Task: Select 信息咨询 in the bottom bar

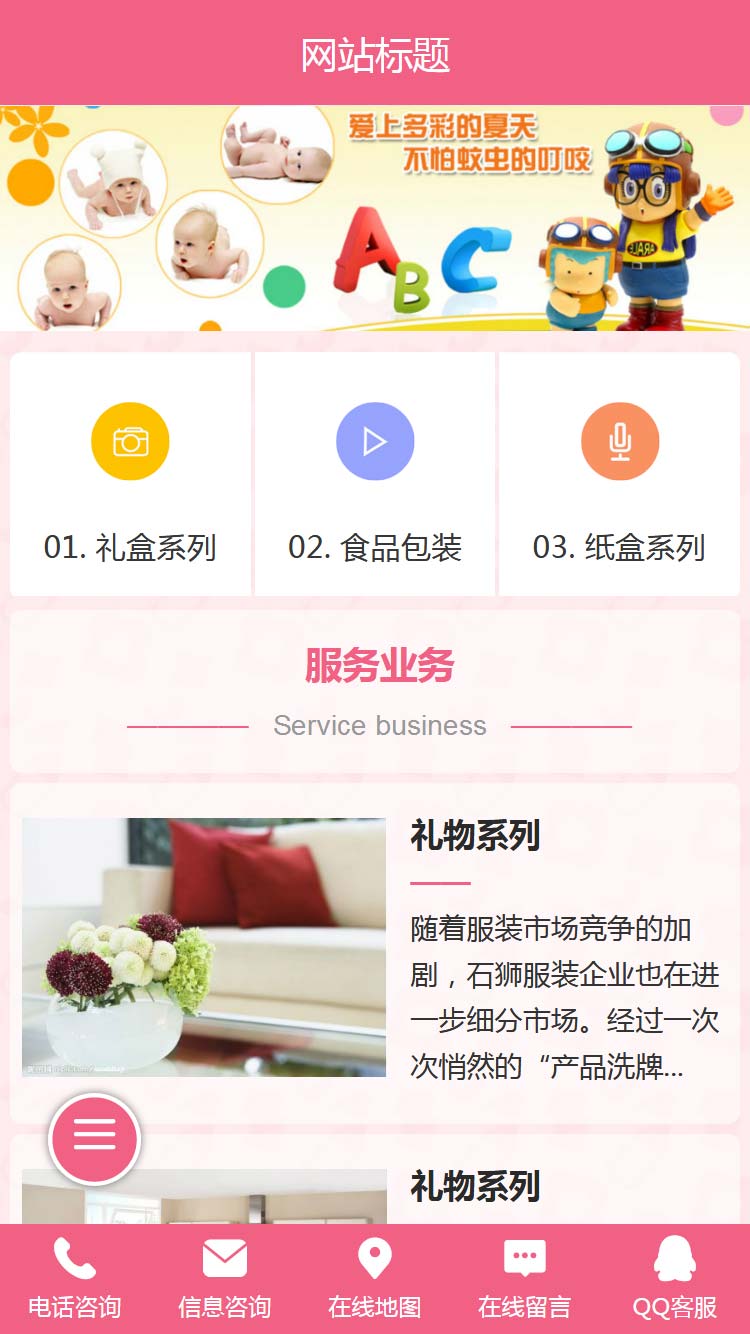Action: pos(225,1279)
